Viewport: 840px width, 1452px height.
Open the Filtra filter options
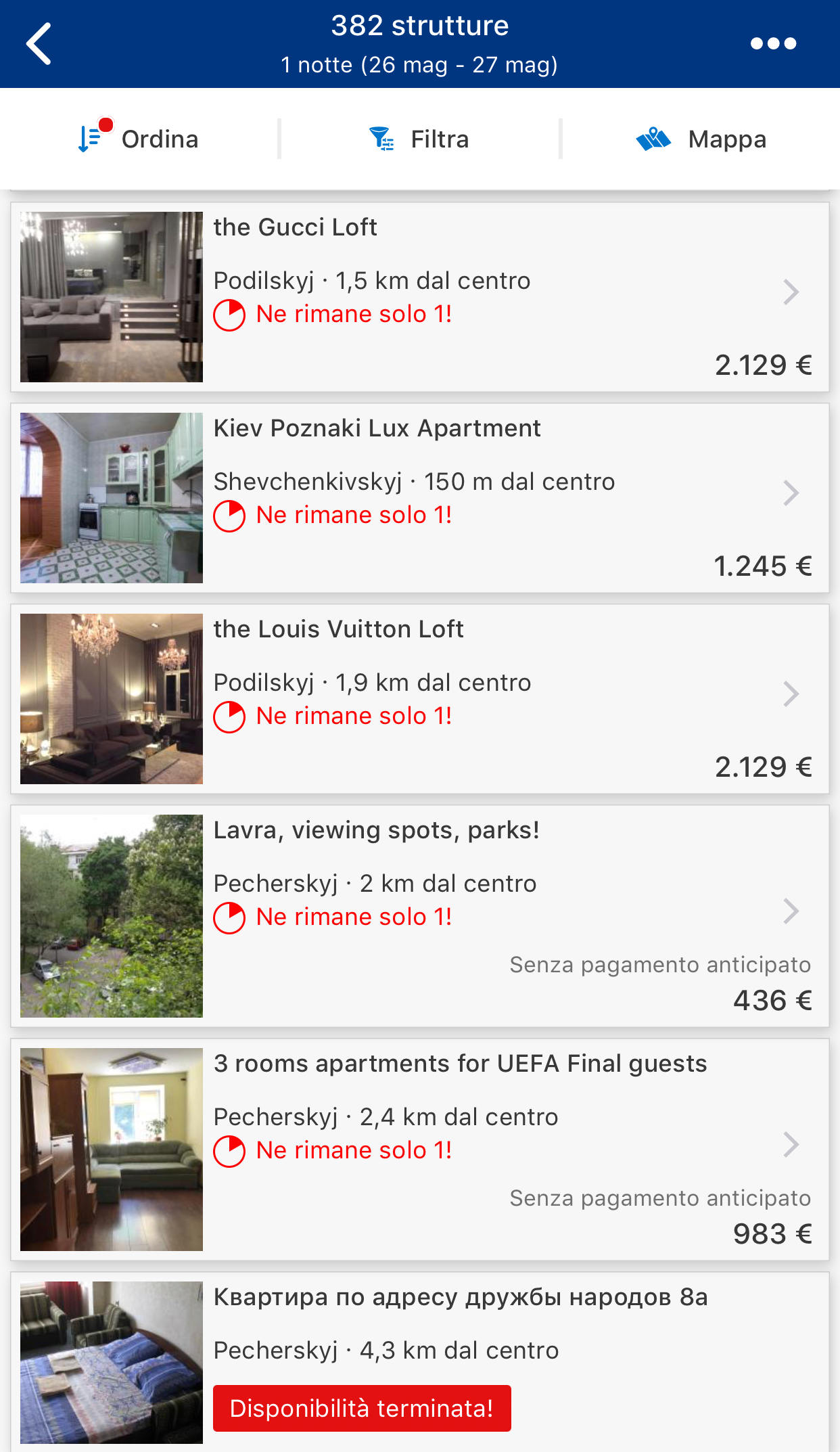coord(419,139)
